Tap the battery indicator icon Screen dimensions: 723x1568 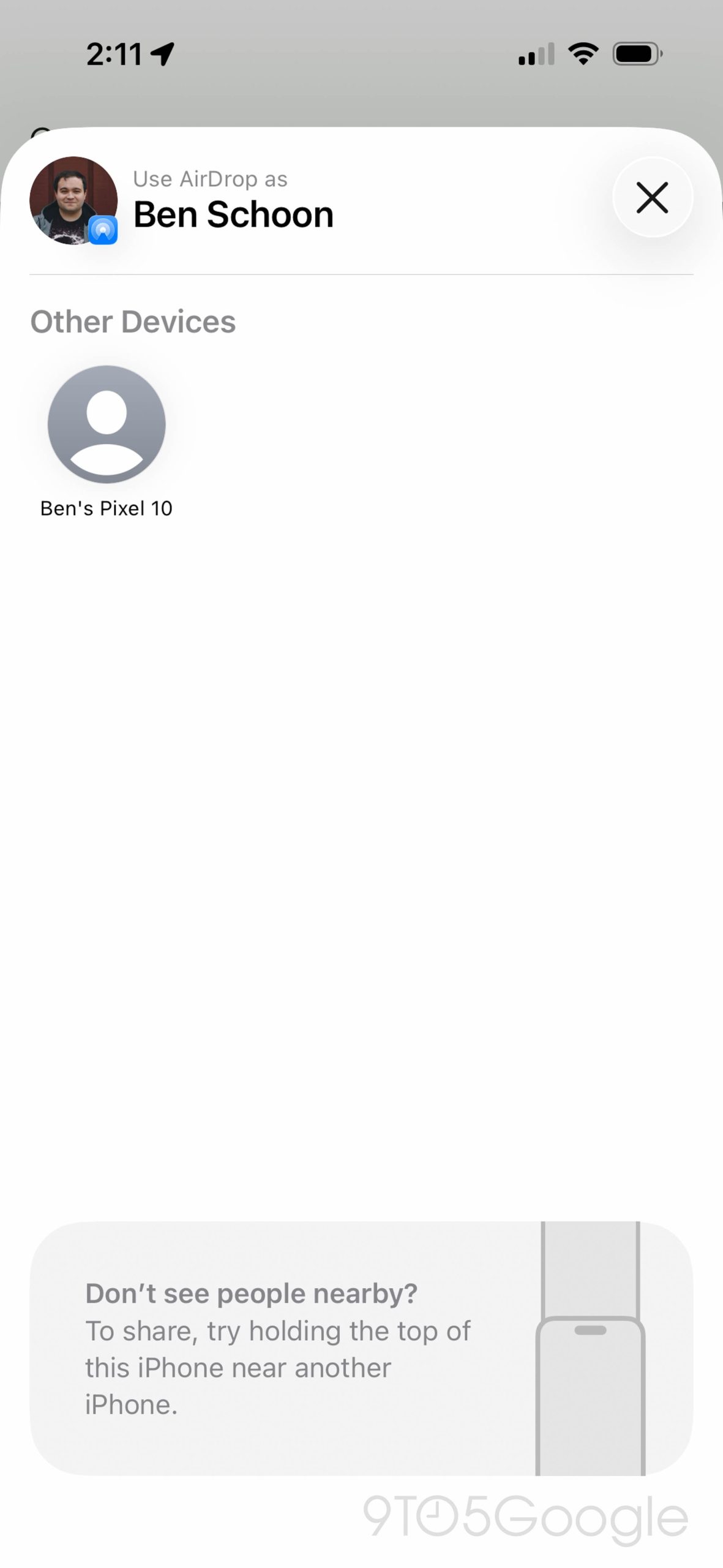point(635,54)
